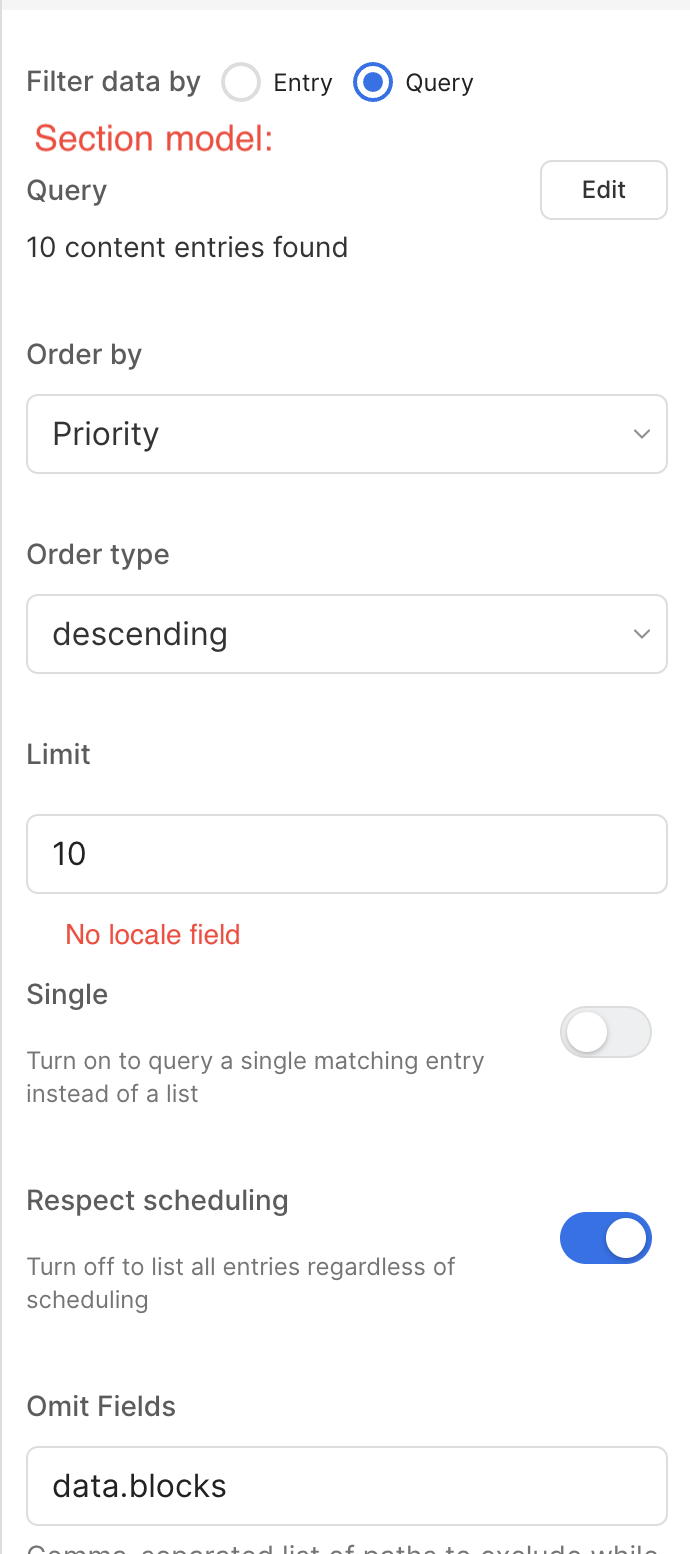This screenshot has width=690, height=1554.
Task: Expand the Order type dropdown
Action: [346, 634]
